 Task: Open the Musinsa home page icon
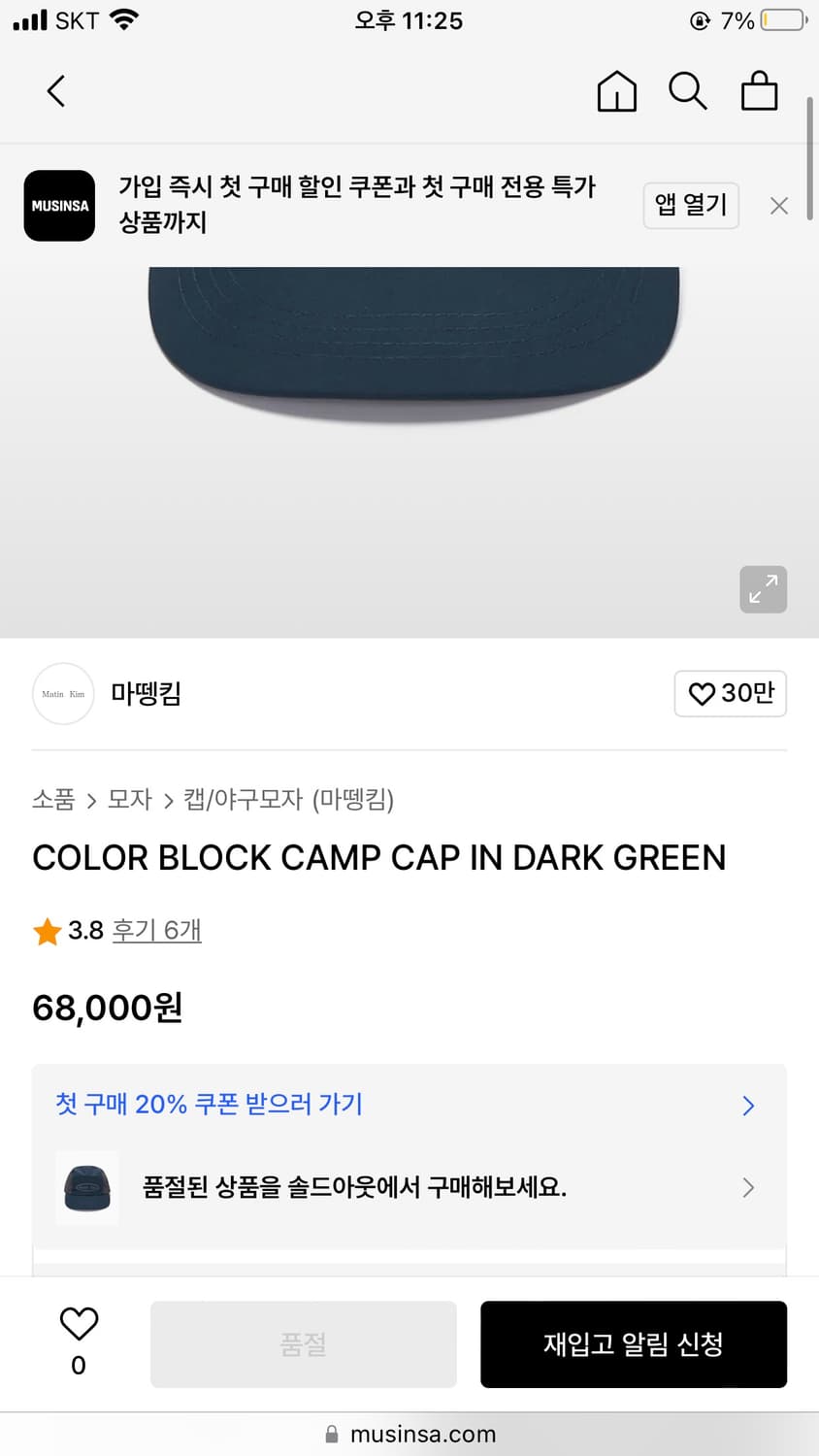616,90
